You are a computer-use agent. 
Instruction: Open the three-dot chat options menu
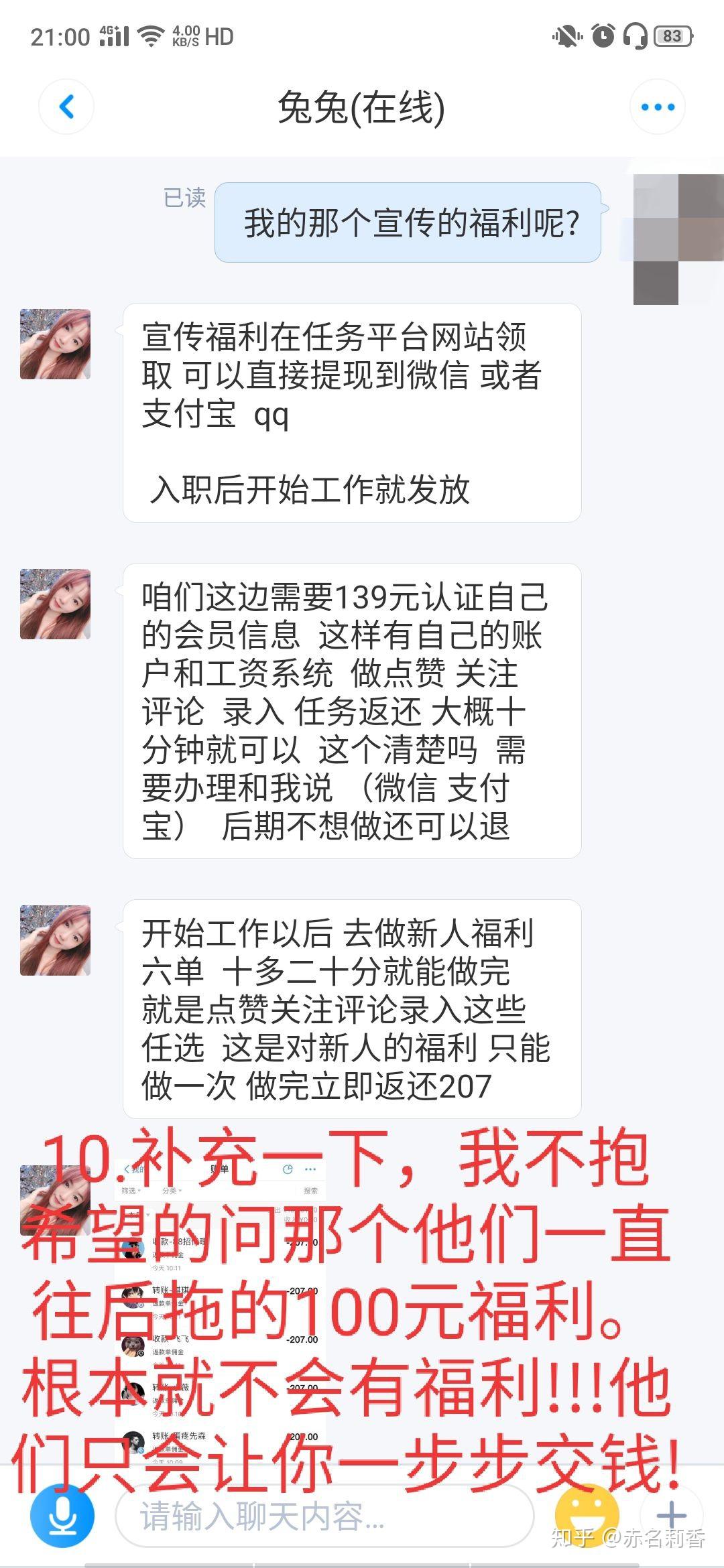pos(658,107)
